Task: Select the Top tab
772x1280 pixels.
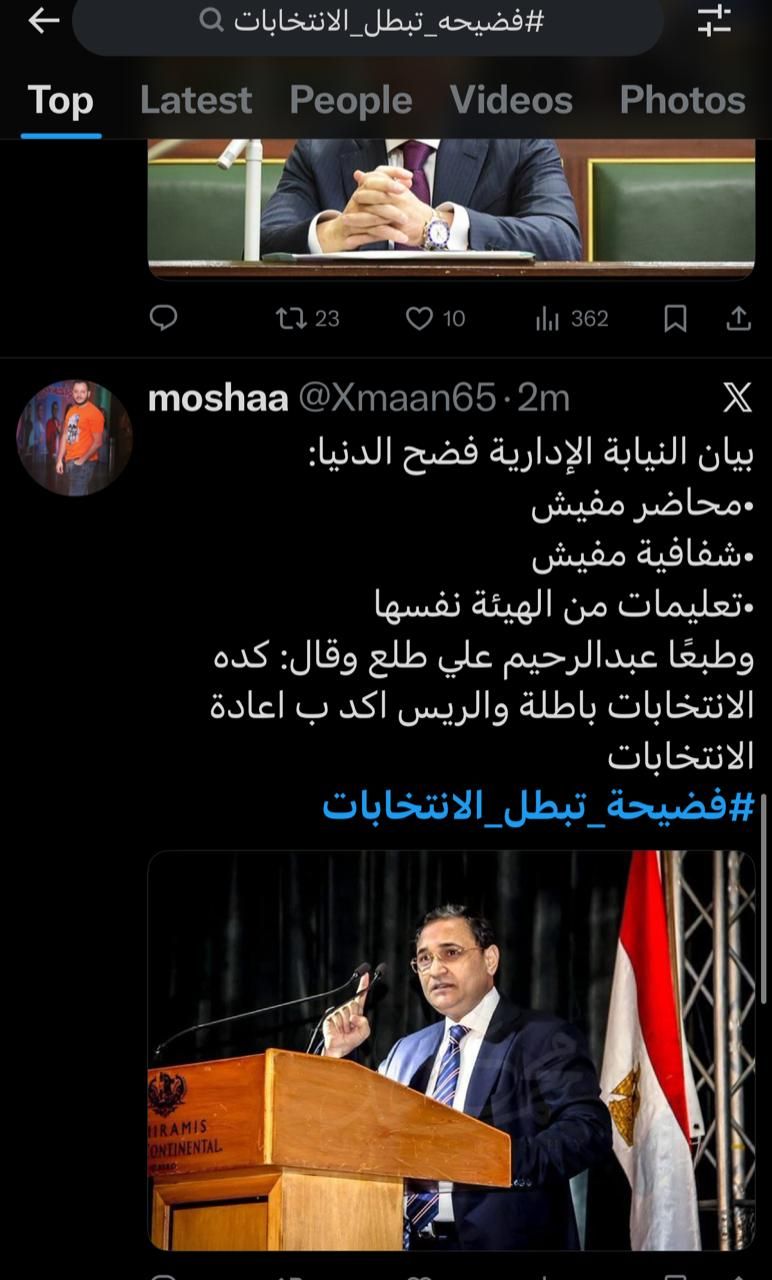Action: point(60,100)
